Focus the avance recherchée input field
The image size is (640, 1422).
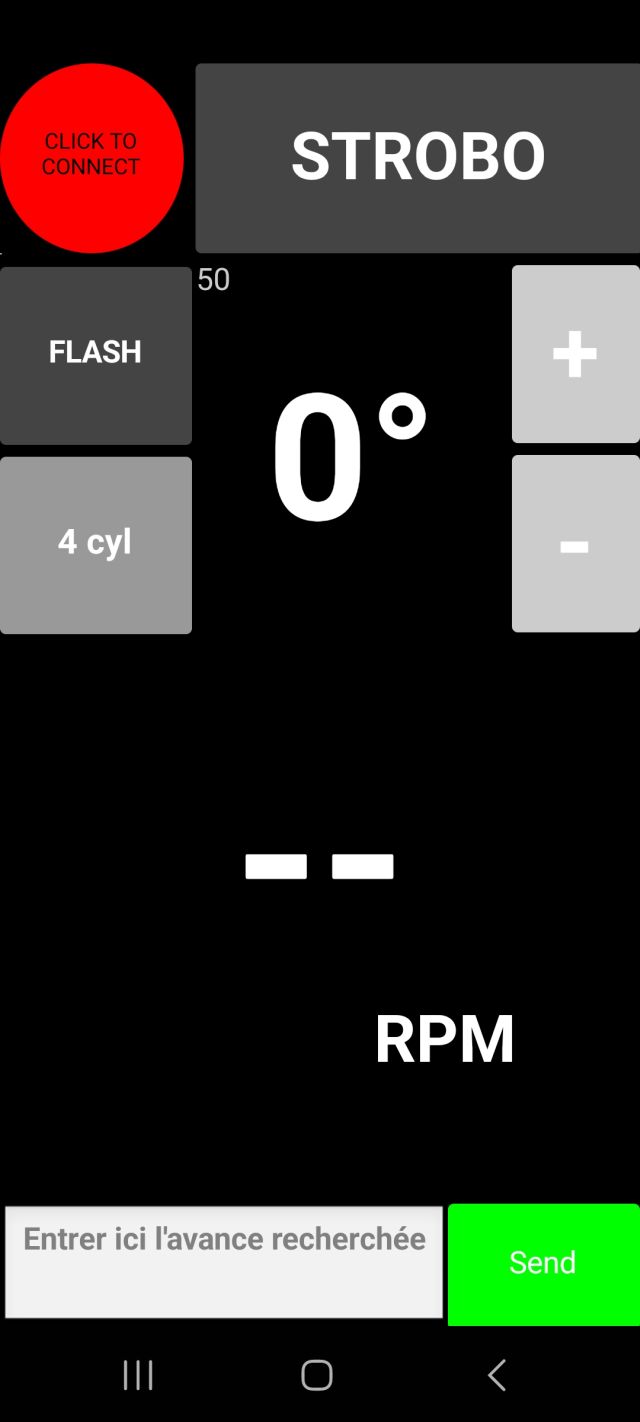coord(224,1261)
